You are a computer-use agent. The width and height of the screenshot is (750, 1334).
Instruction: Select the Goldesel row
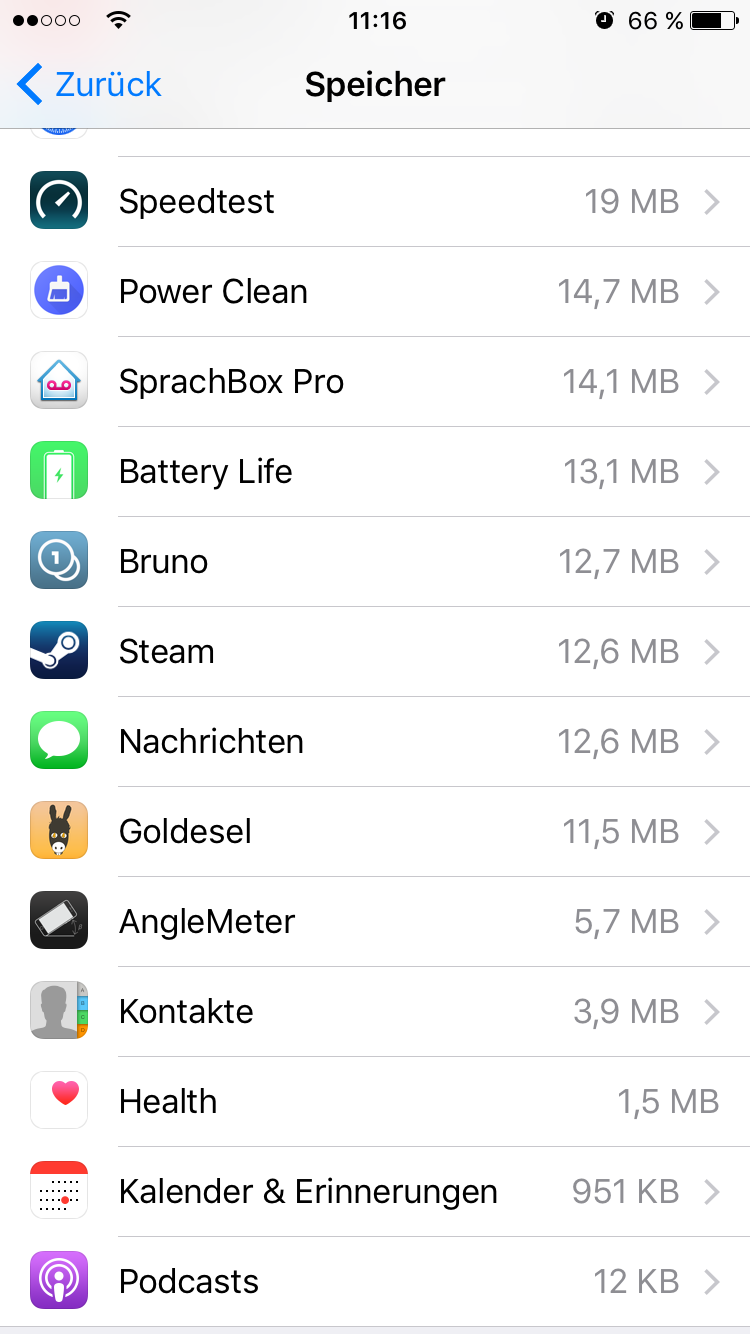coord(375,832)
